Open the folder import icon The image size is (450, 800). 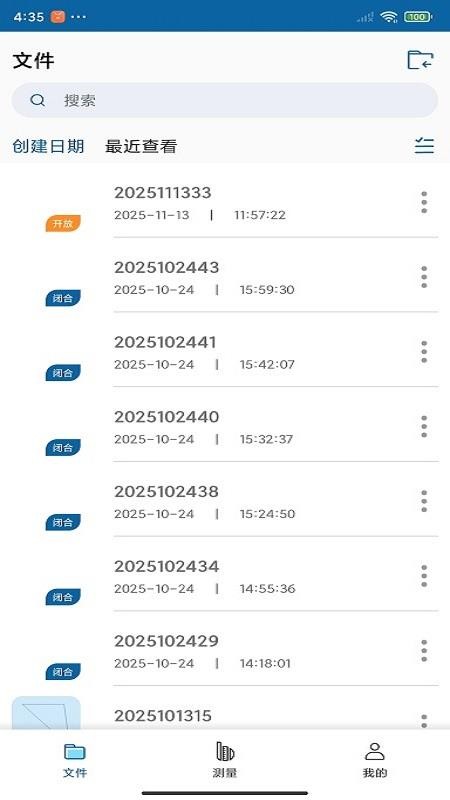coord(420,60)
